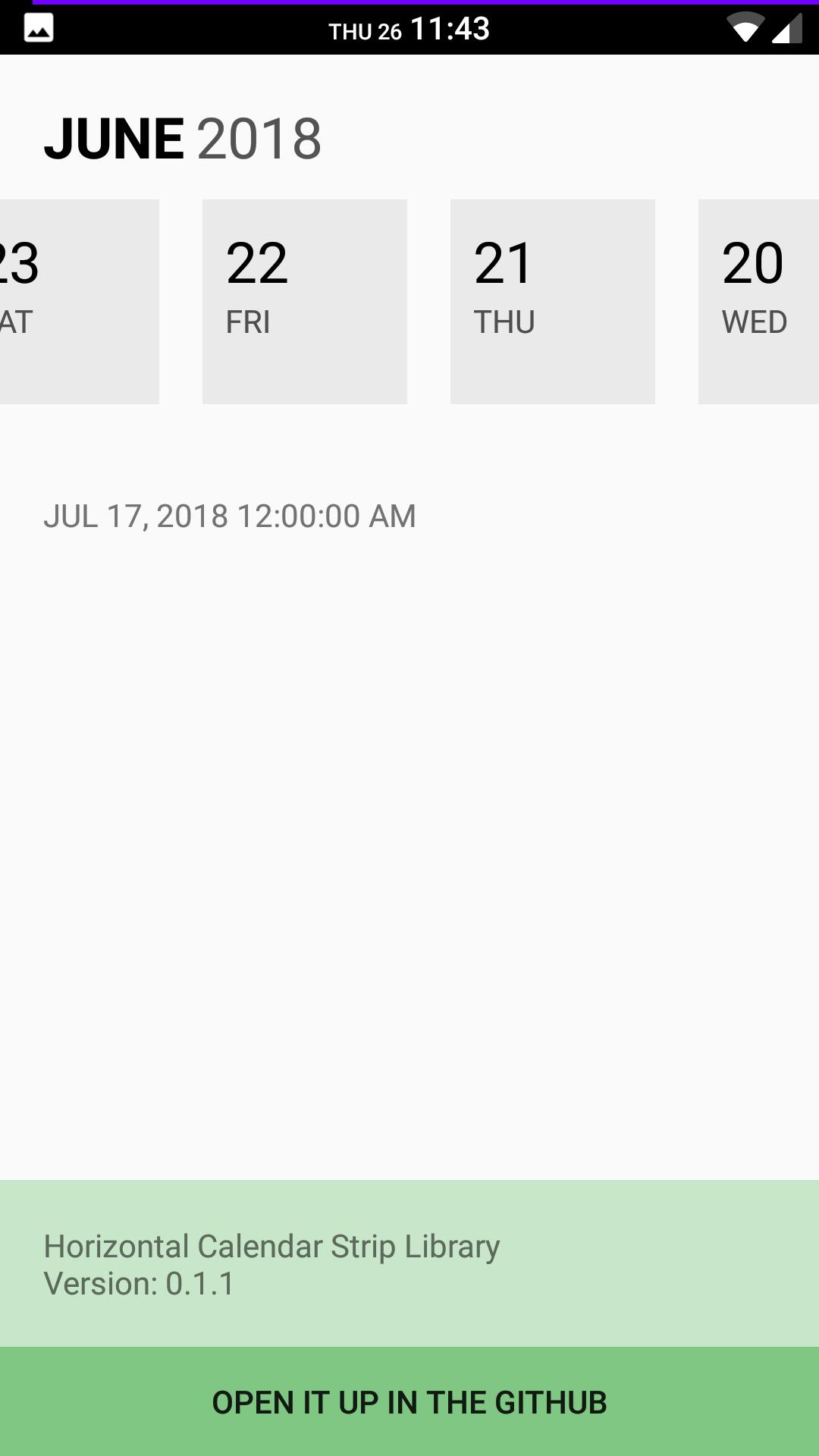Click the JUNE 2018 header title
Screen dimensions: 819x1456
click(182, 138)
